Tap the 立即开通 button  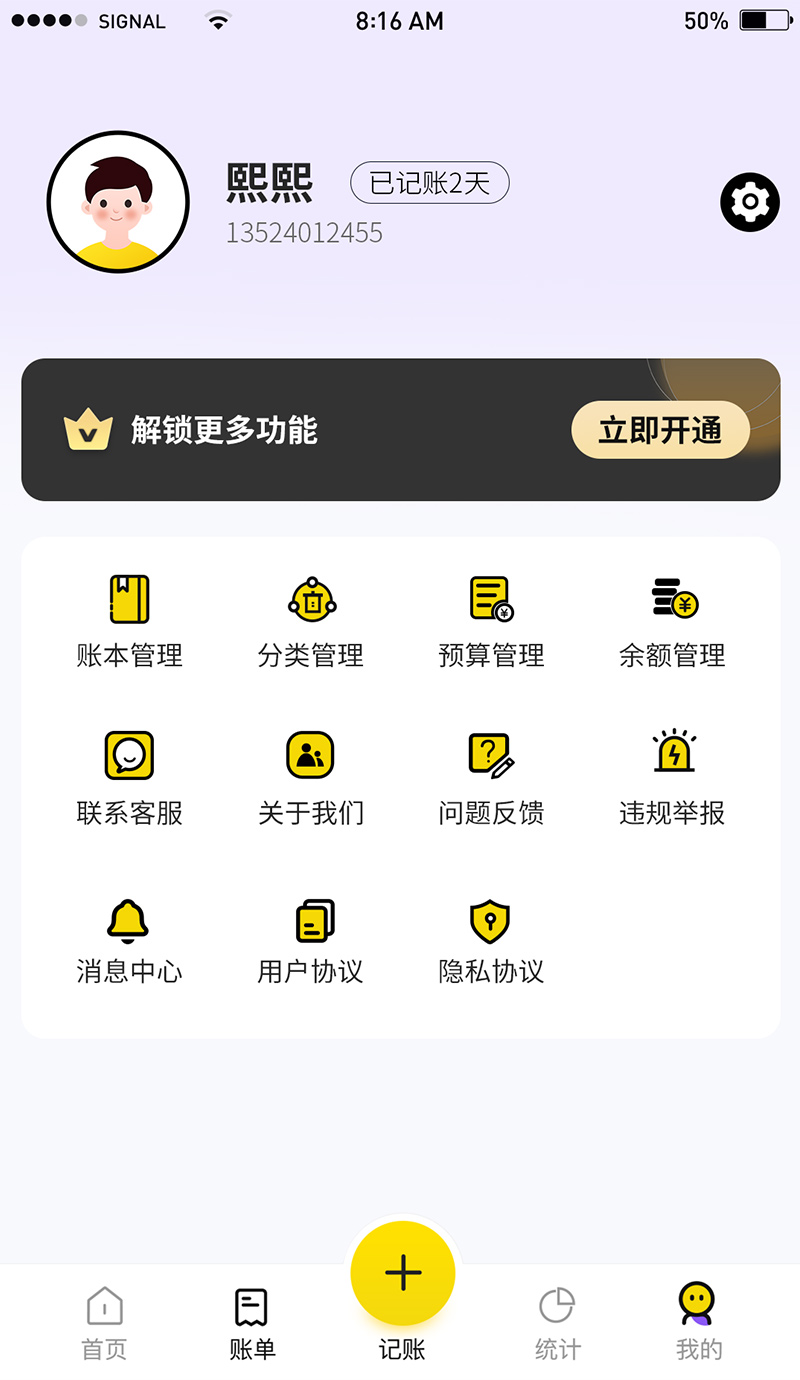660,430
